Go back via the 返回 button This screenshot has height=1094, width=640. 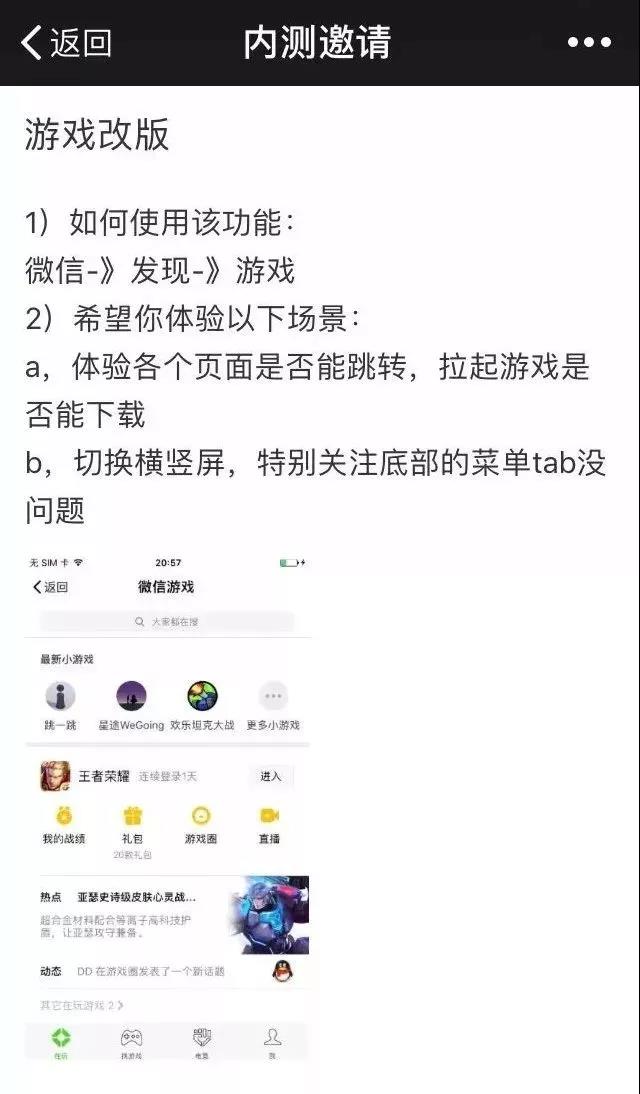[x=66, y=43]
